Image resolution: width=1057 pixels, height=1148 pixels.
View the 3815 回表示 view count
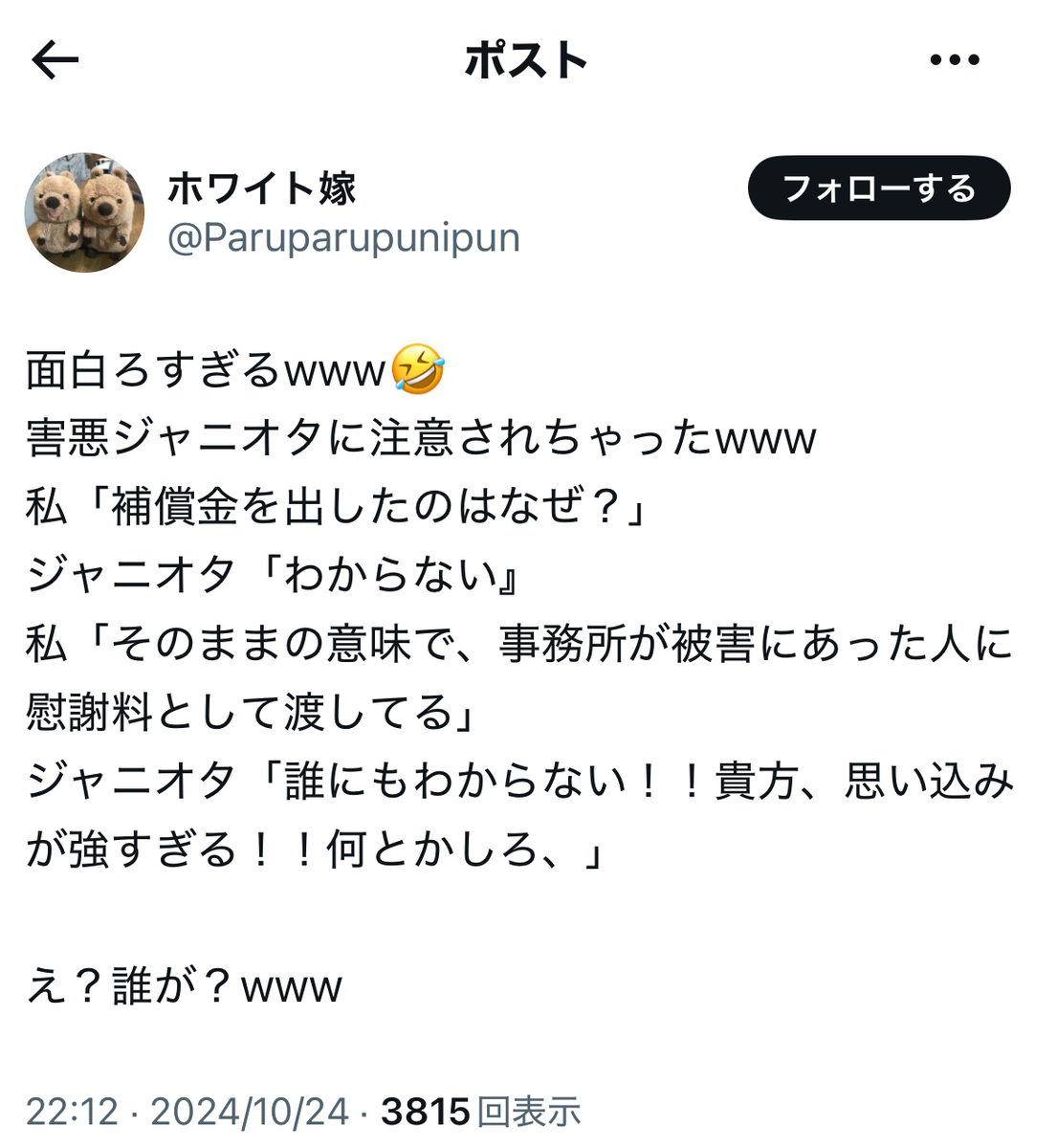[x=480, y=1112]
